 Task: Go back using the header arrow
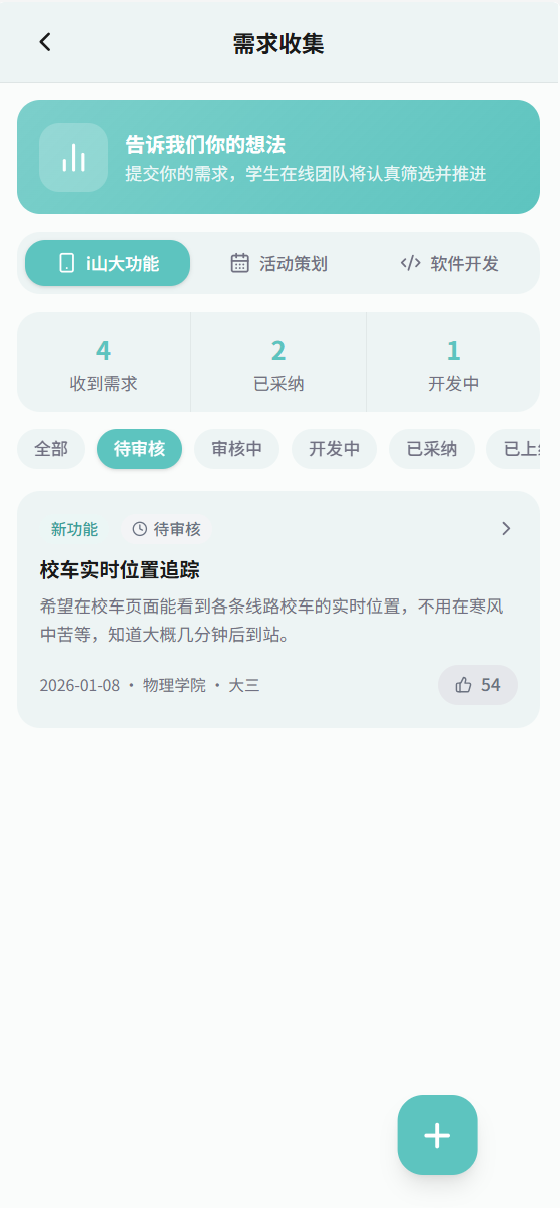click(44, 42)
